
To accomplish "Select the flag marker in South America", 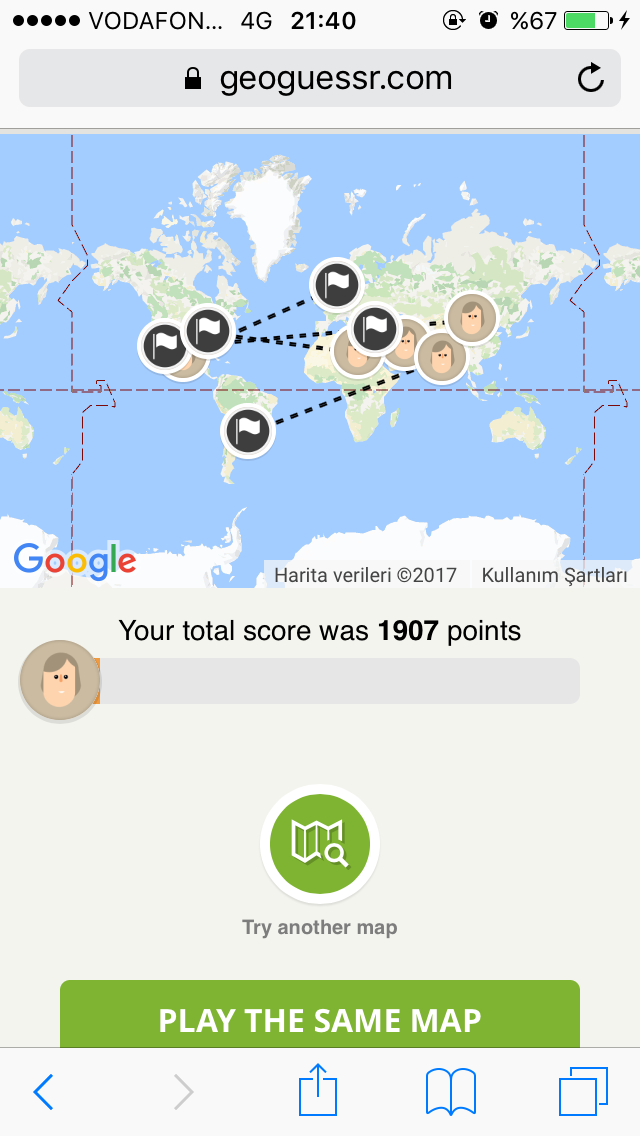I will pyautogui.click(x=248, y=431).
